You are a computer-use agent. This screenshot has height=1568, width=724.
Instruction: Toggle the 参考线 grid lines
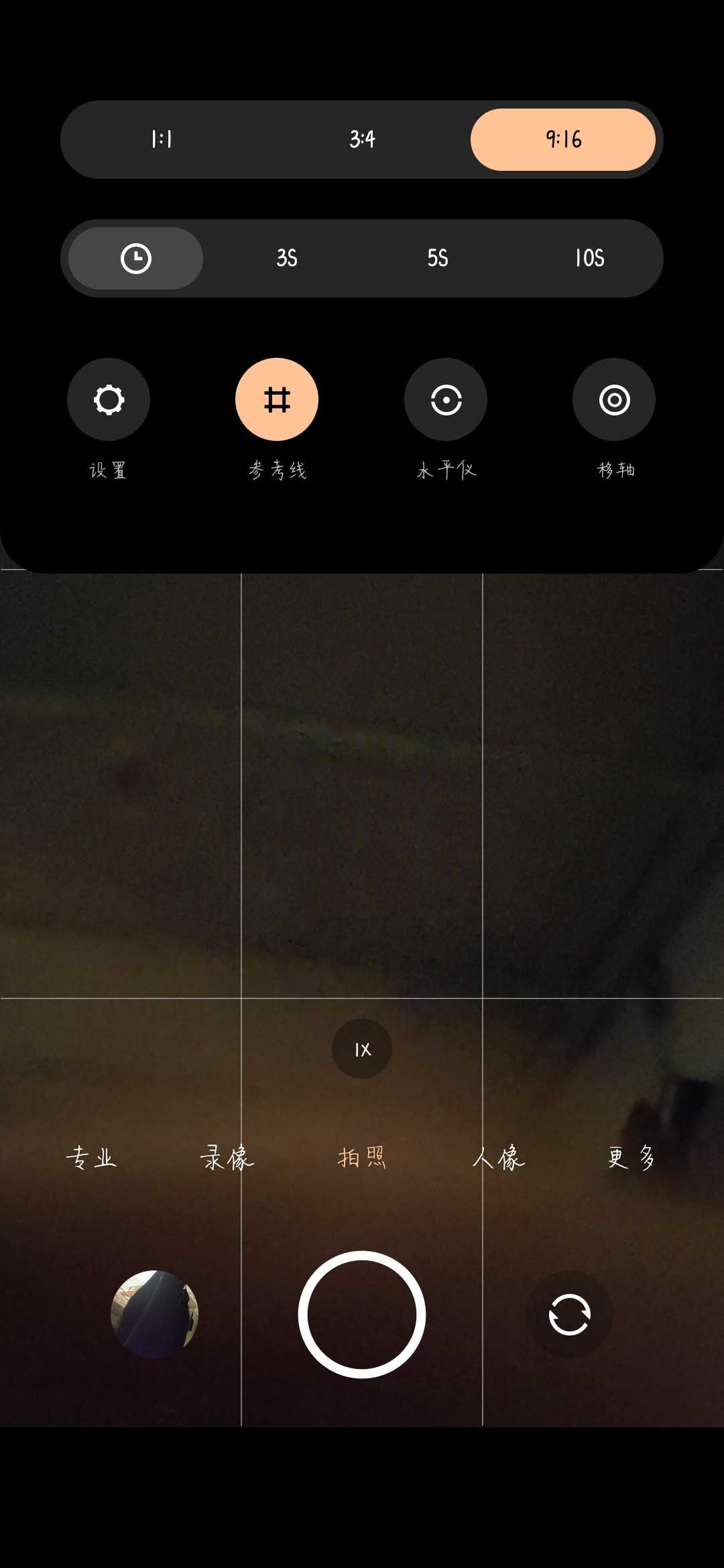tap(277, 400)
